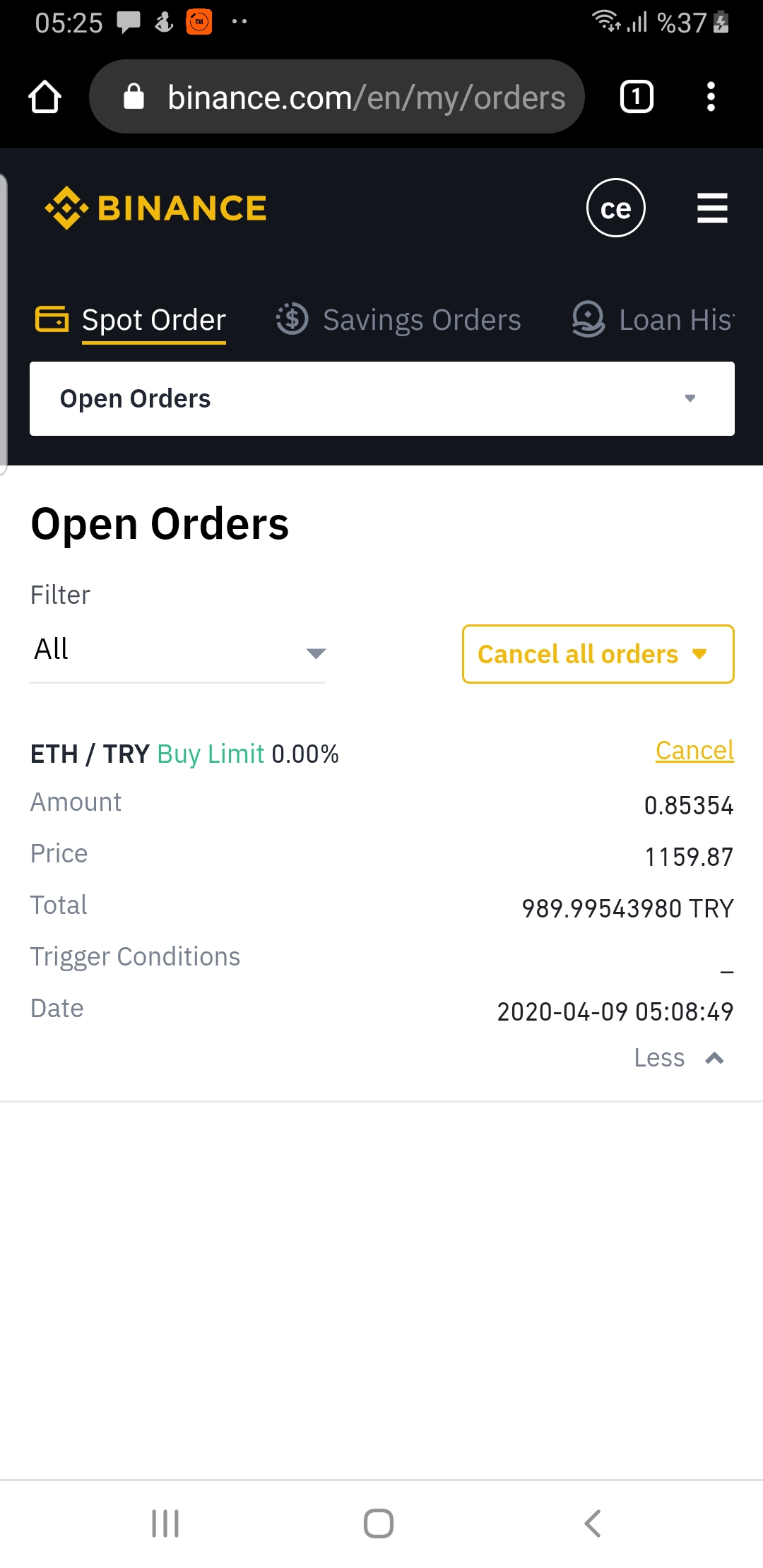
Task: Open recent apps from the navigation bar
Action: (x=165, y=1524)
